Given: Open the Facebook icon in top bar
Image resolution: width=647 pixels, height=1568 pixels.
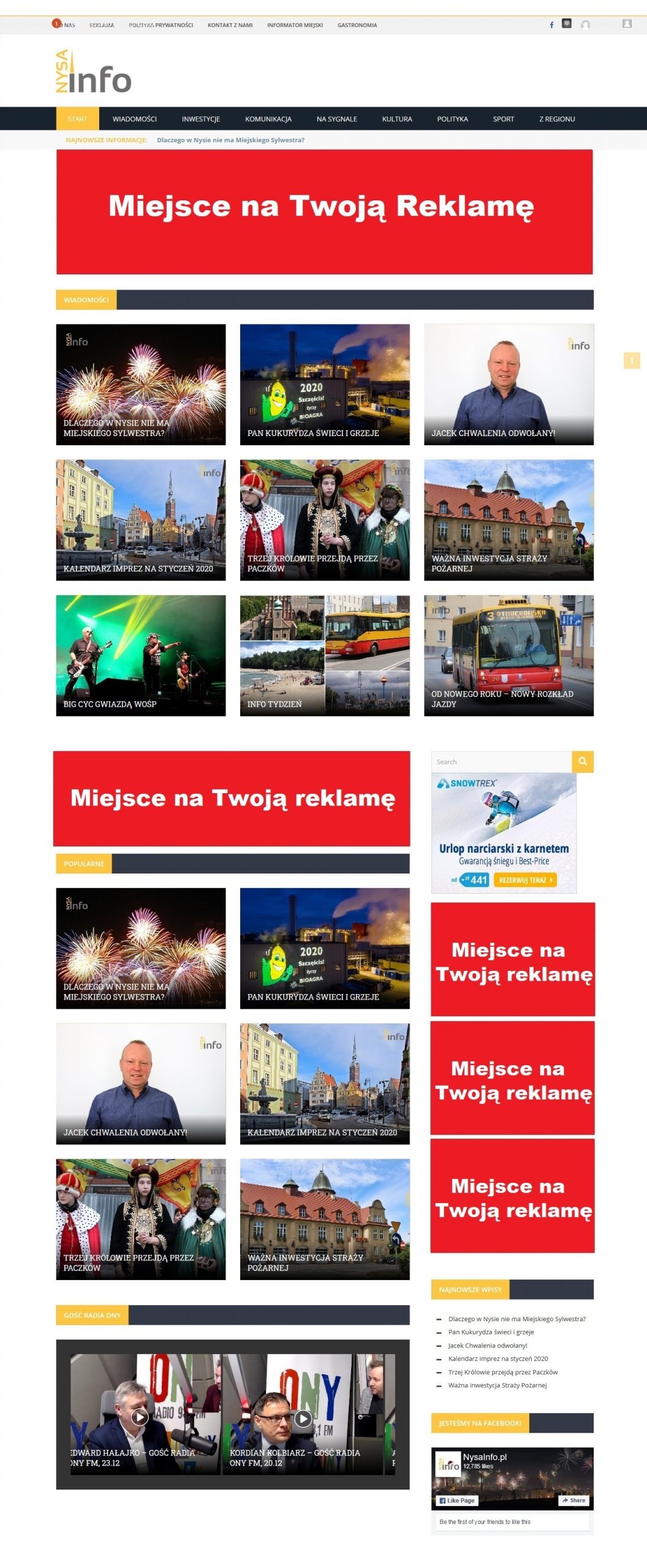Looking at the screenshot, I should point(551,25).
